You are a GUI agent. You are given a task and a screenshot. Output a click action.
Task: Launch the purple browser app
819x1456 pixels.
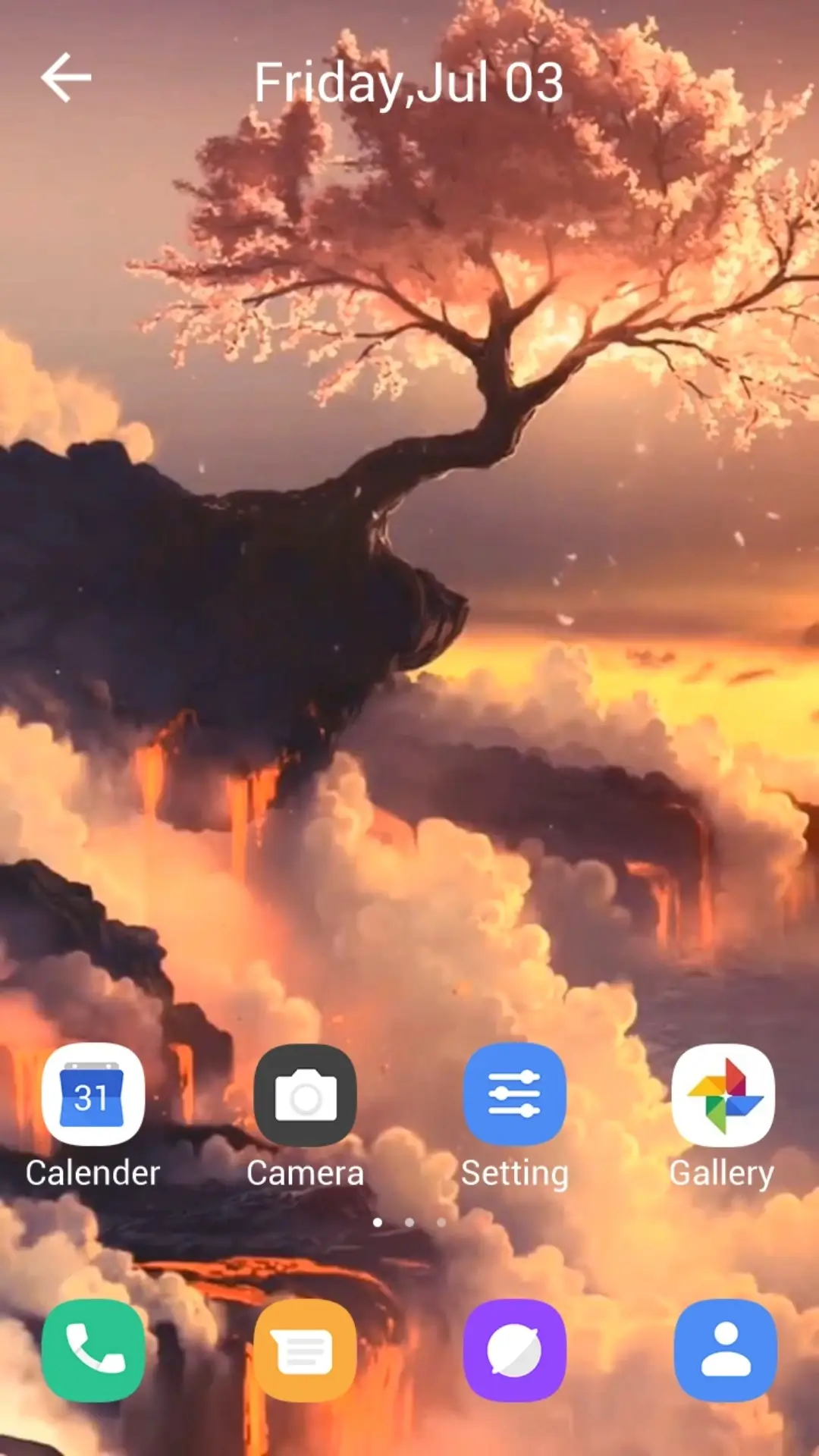[515, 1350]
